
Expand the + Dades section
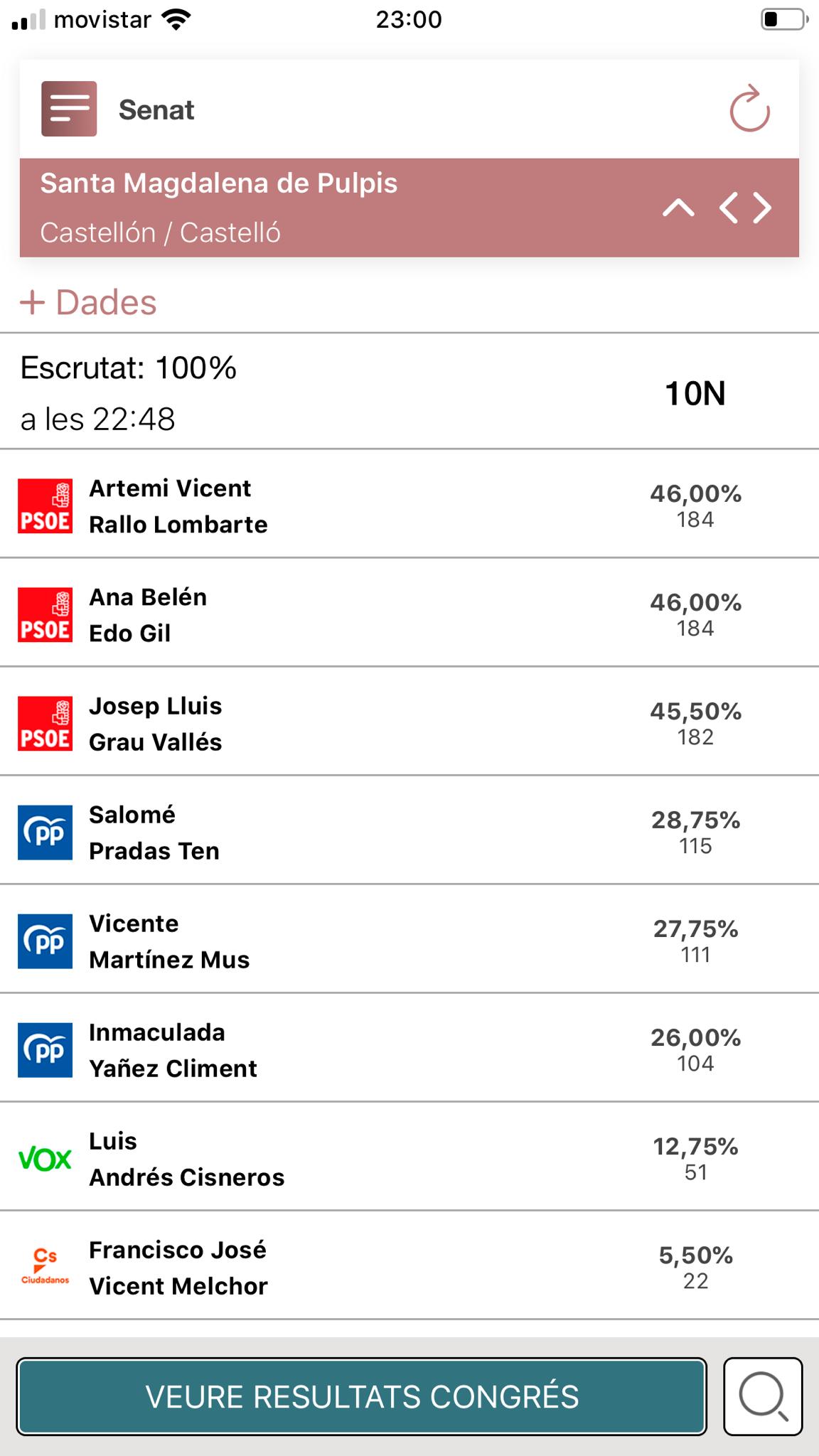pos(88,302)
